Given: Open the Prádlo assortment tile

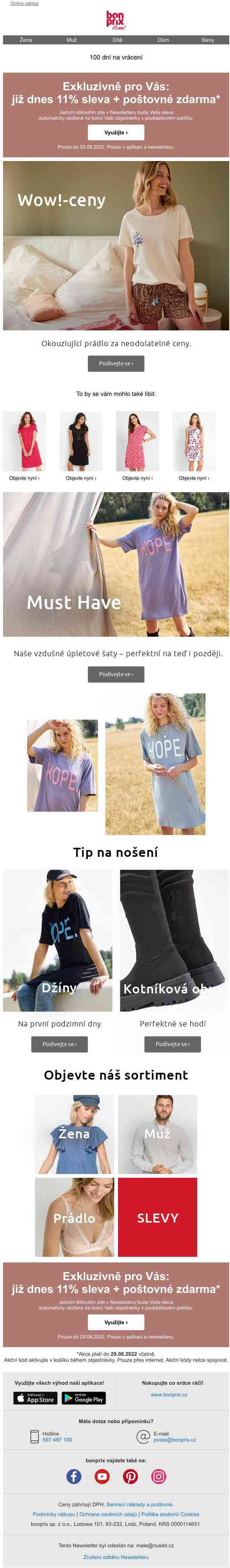Looking at the screenshot, I should (x=74, y=1217).
